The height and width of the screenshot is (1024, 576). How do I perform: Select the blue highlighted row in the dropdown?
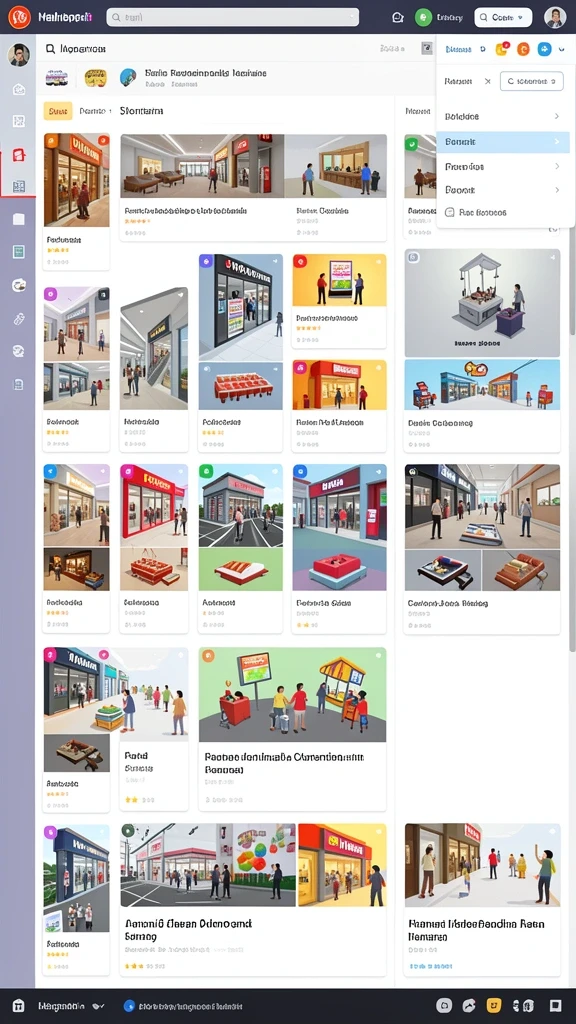(x=503, y=142)
